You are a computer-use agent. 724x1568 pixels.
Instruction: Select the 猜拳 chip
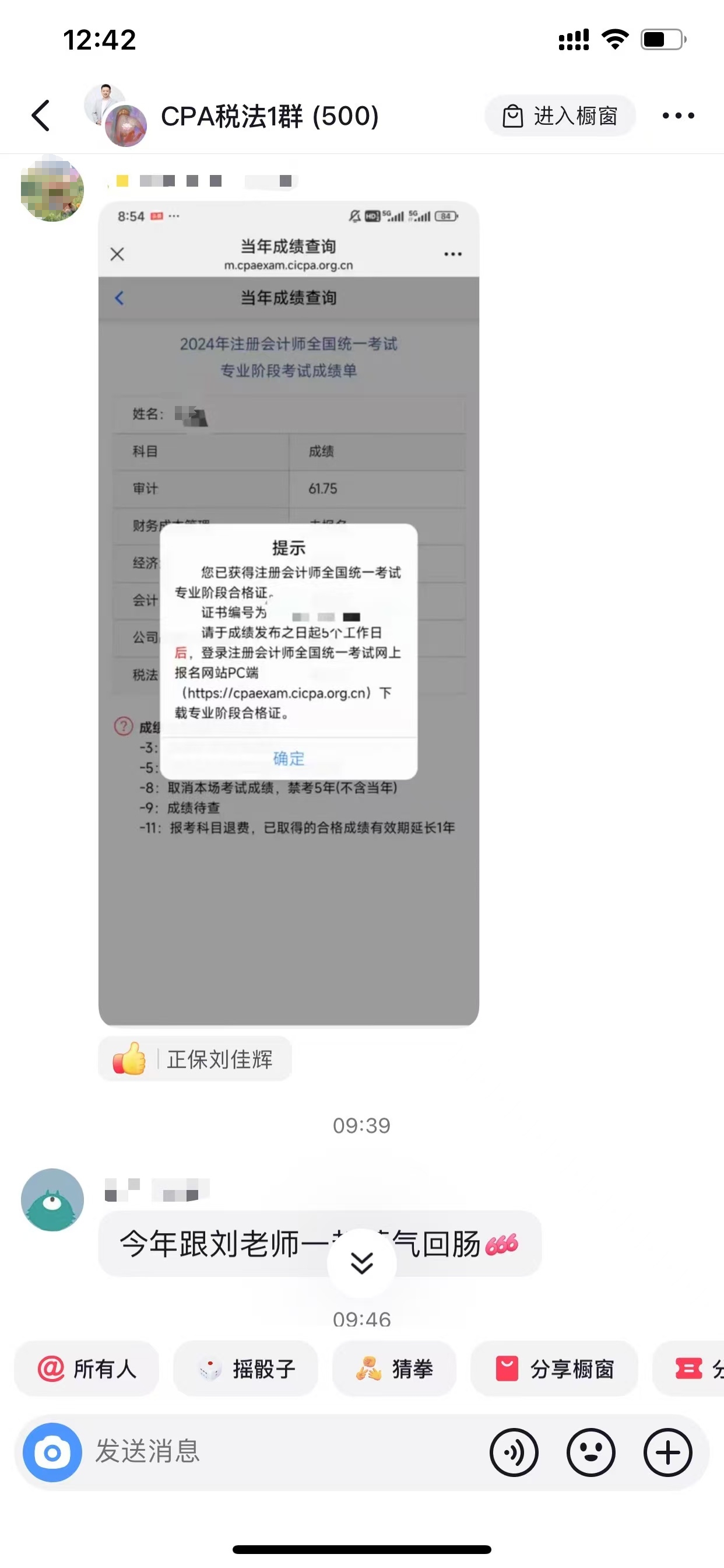pos(394,1370)
